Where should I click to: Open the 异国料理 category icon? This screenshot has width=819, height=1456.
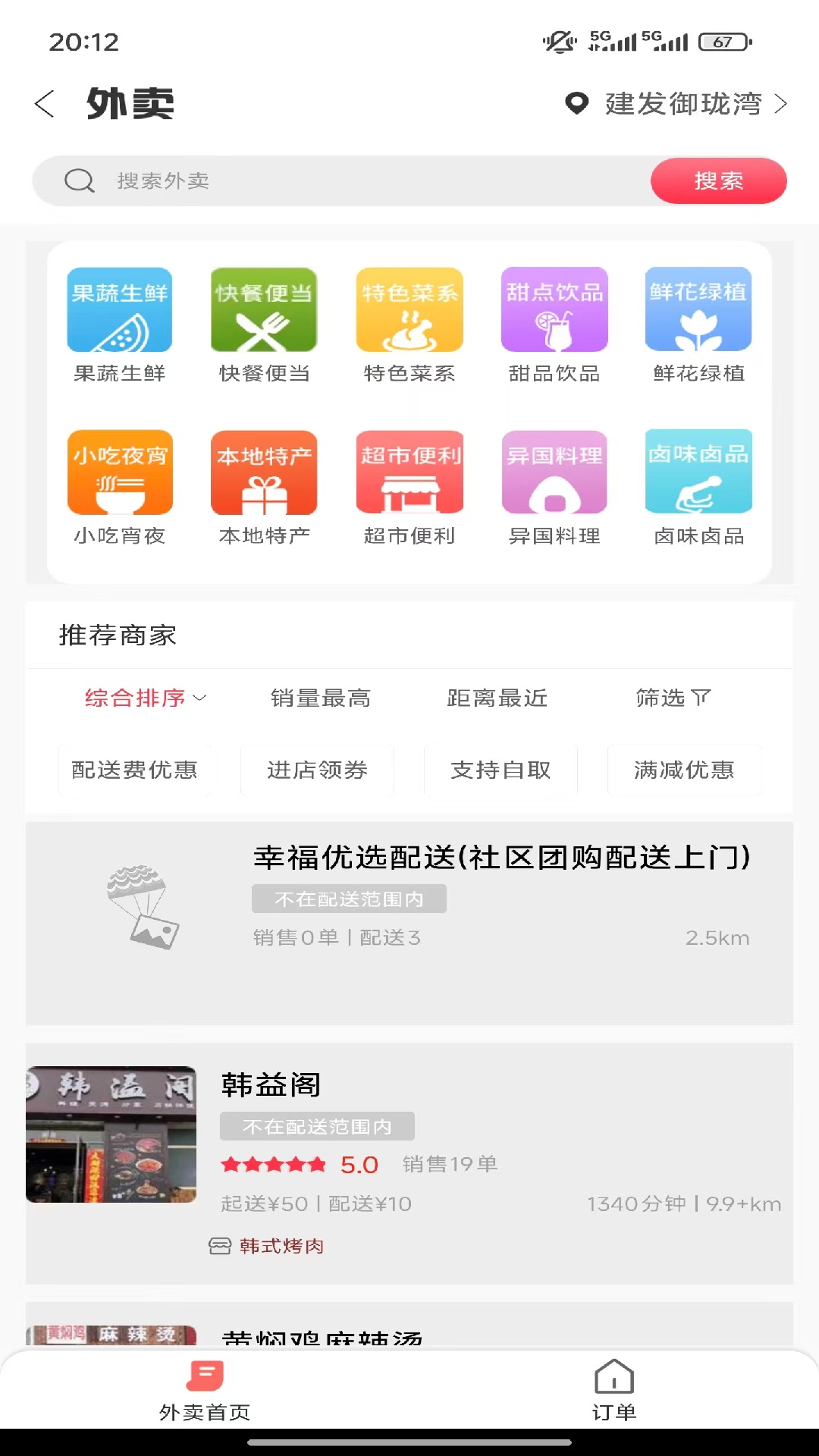554,472
